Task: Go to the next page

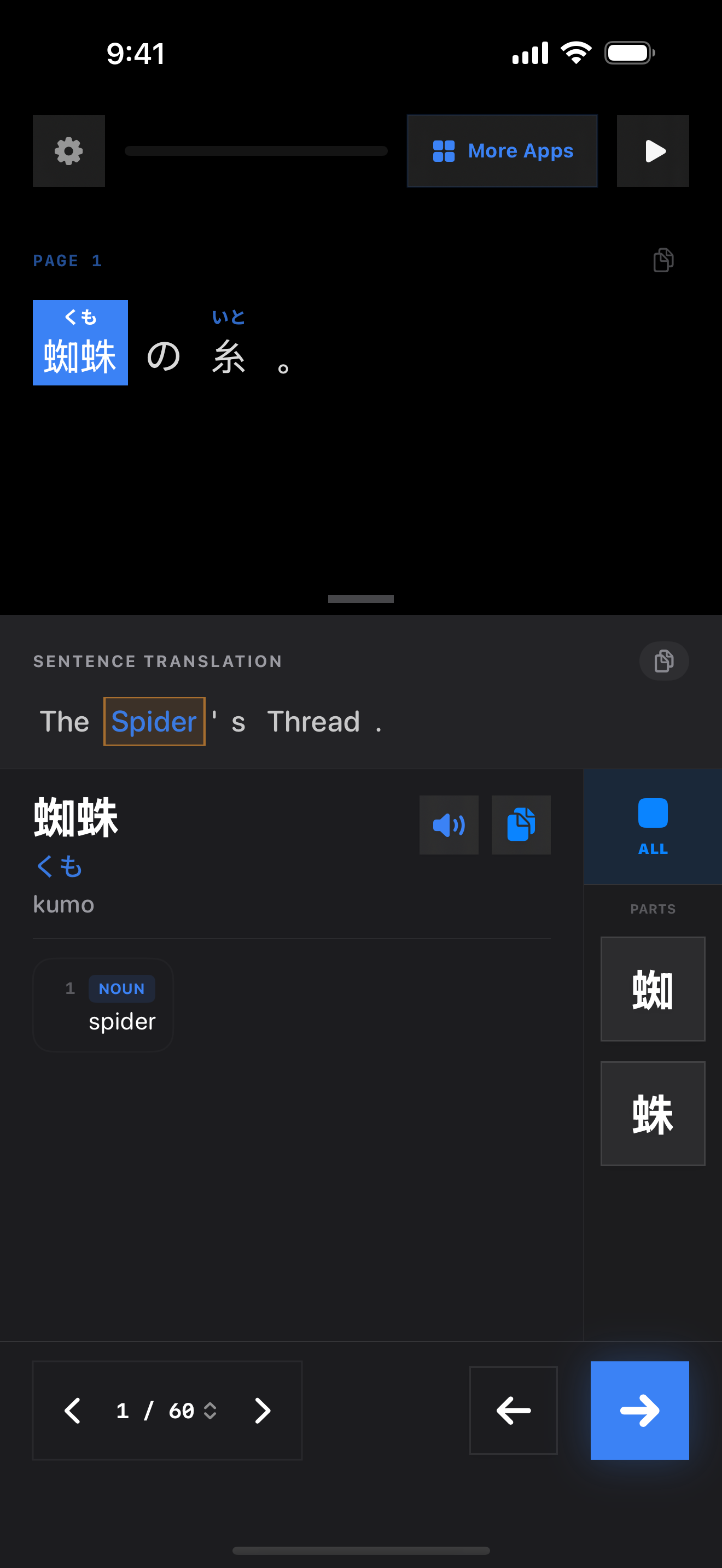Action: coord(263,1411)
